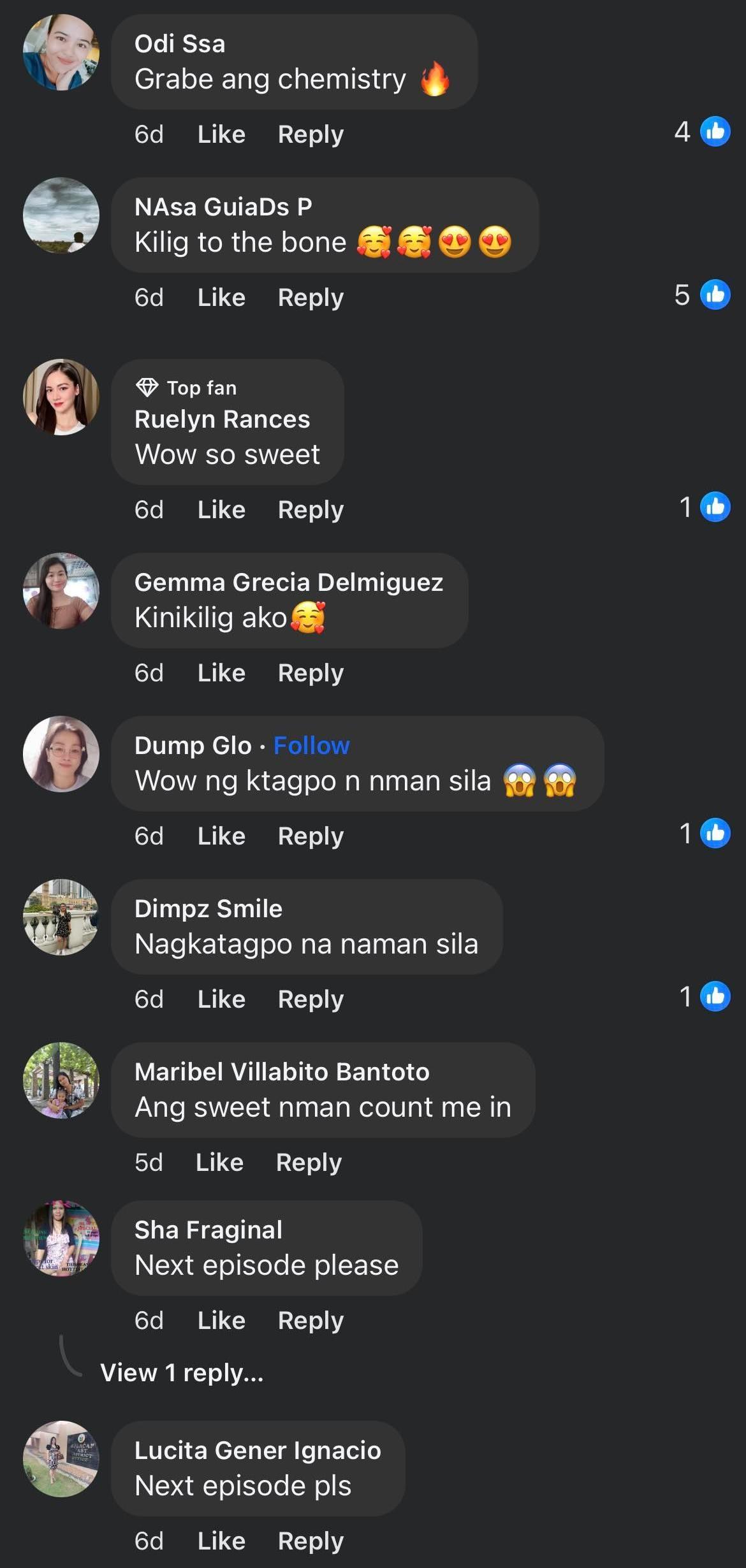Screen dimensions: 746x1568
Task: Open Maribel Villabito Bantoto's profile photo
Action: (61, 1080)
